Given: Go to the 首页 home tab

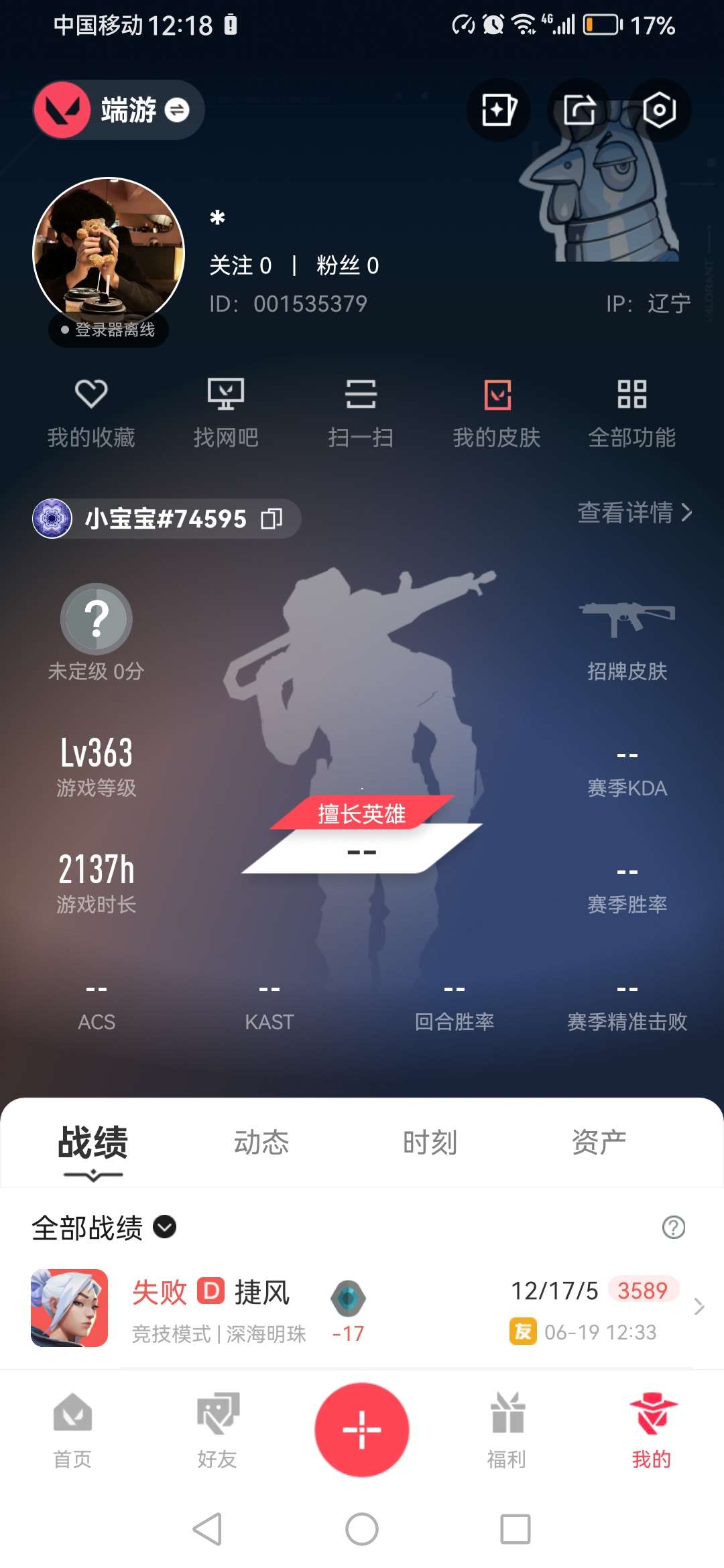Looking at the screenshot, I should [x=72, y=1429].
